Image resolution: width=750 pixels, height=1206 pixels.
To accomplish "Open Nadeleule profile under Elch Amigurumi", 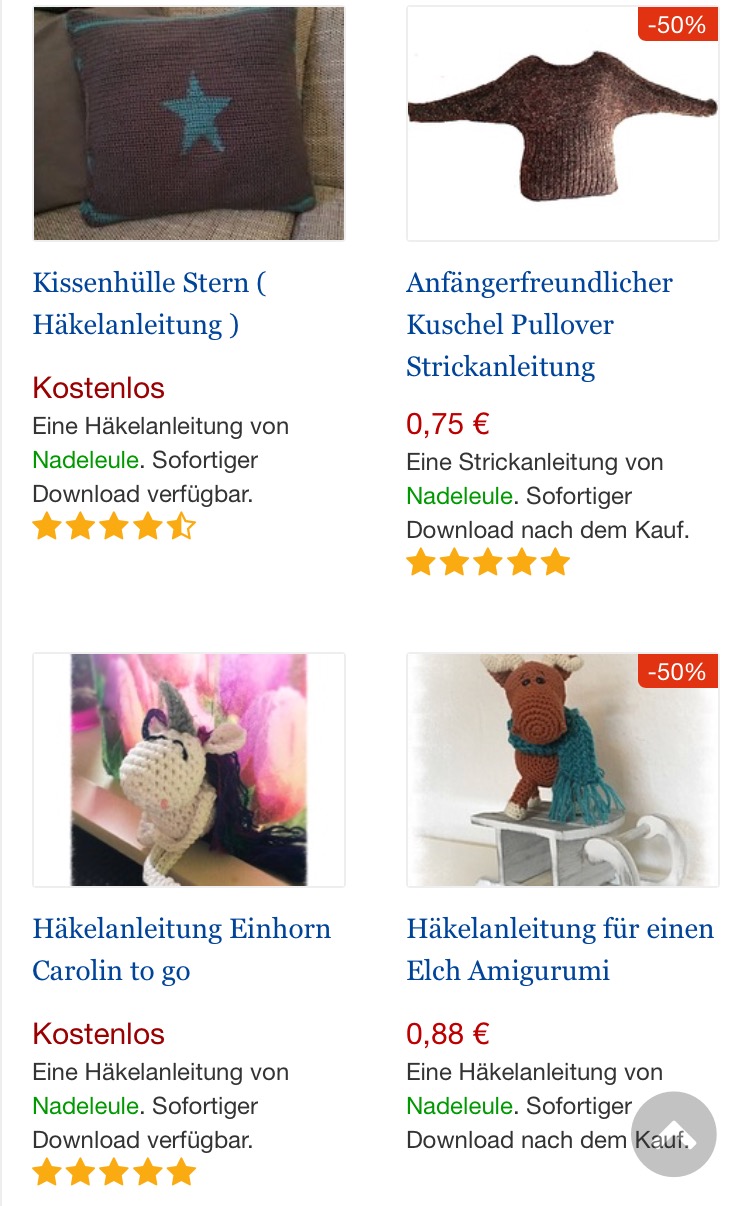I will click(460, 1106).
